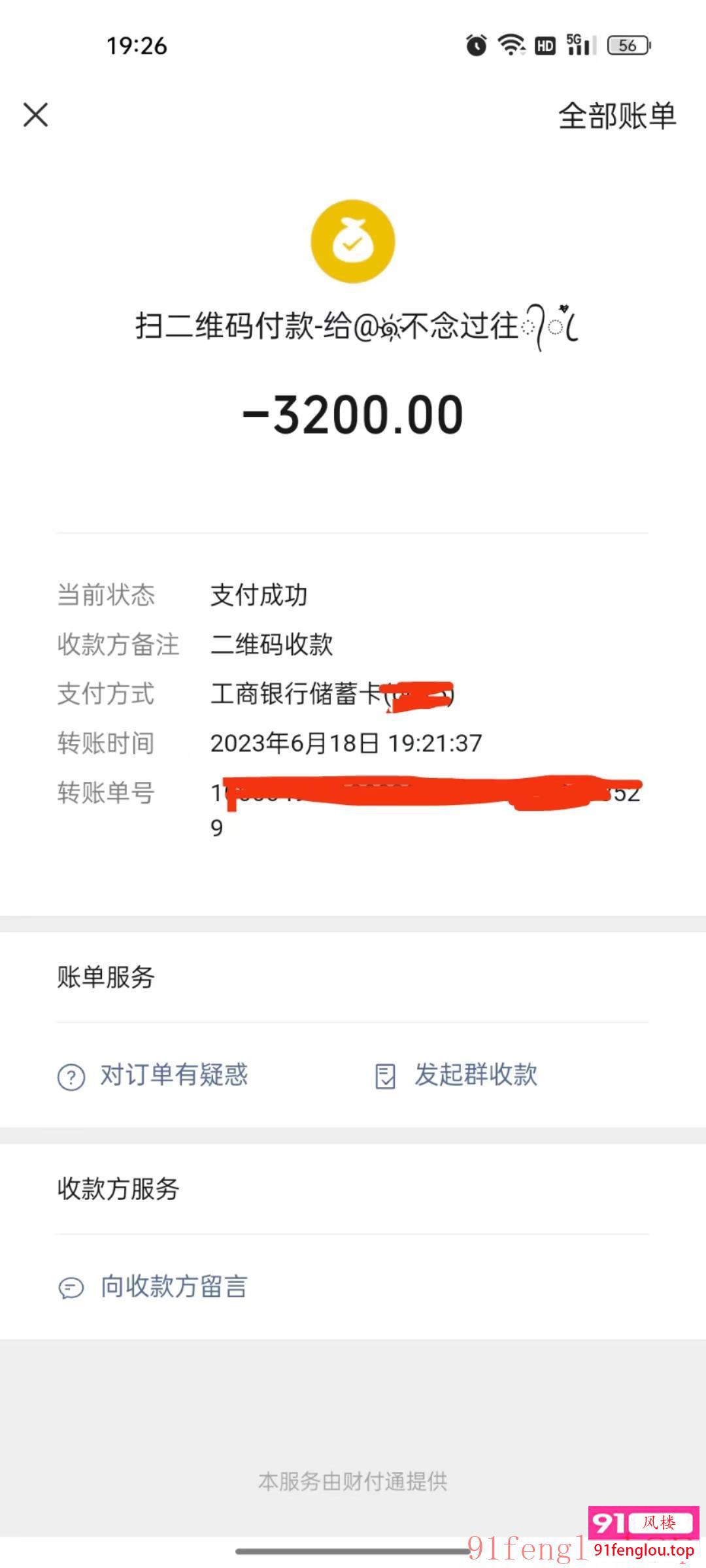Tap the Wi-Fi icon in the status bar
The height and width of the screenshot is (1568, 706).
tap(511, 45)
